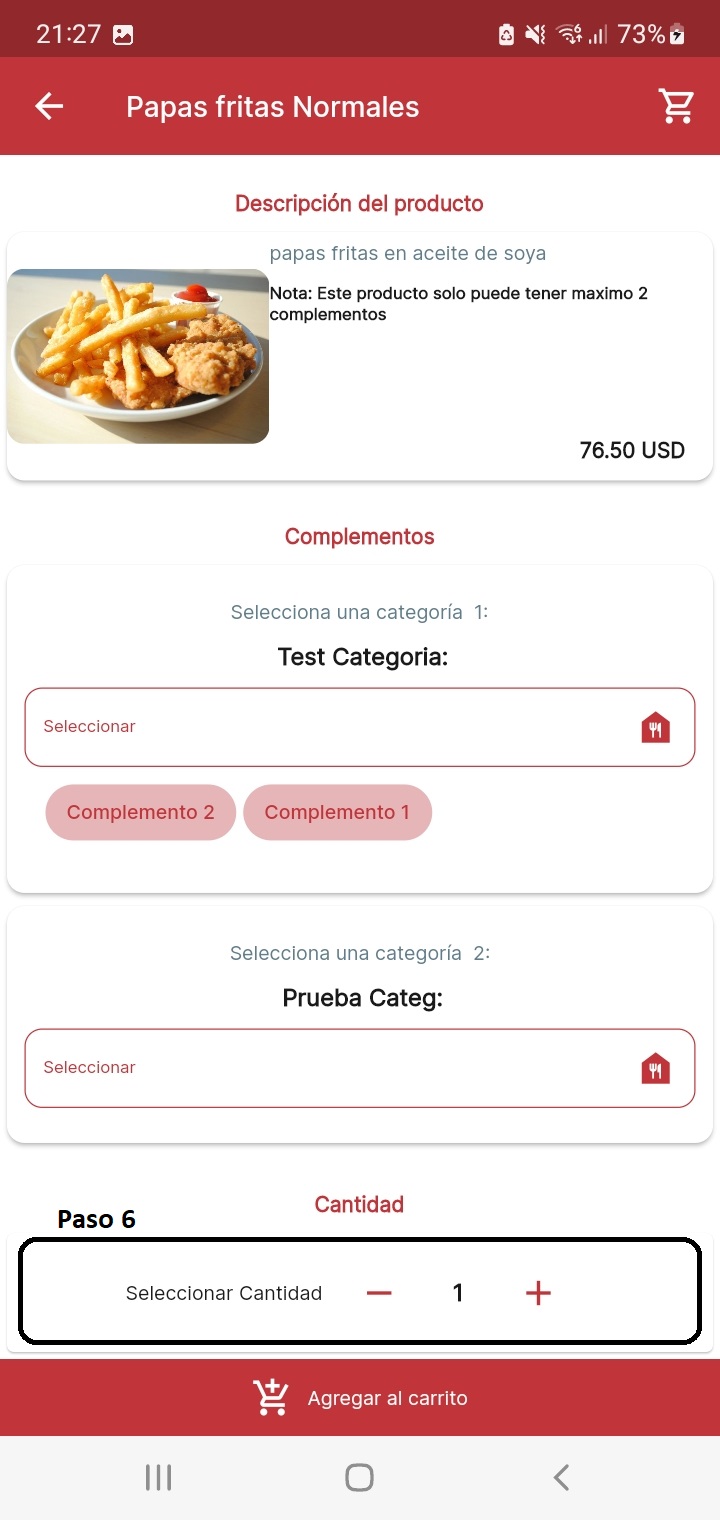Decrease the quantity with minus
The height and width of the screenshot is (1520, 720).
click(379, 1293)
